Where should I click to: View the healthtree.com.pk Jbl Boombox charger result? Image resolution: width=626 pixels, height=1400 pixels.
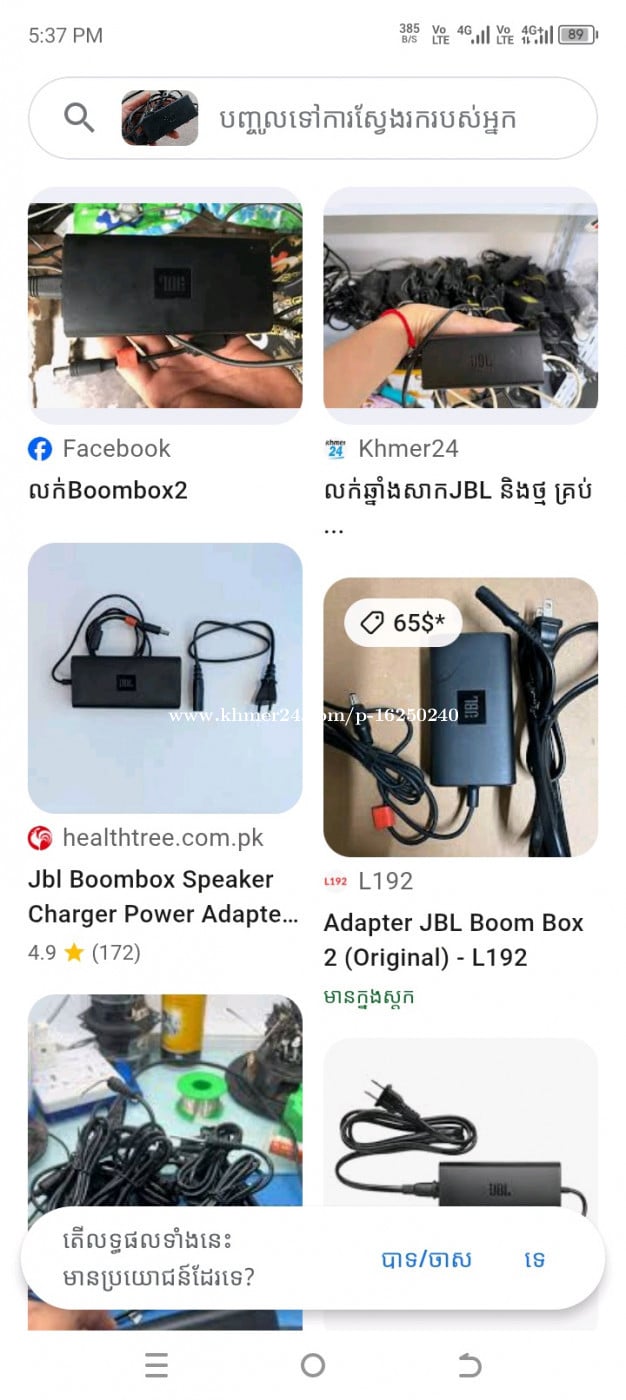pos(165,678)
